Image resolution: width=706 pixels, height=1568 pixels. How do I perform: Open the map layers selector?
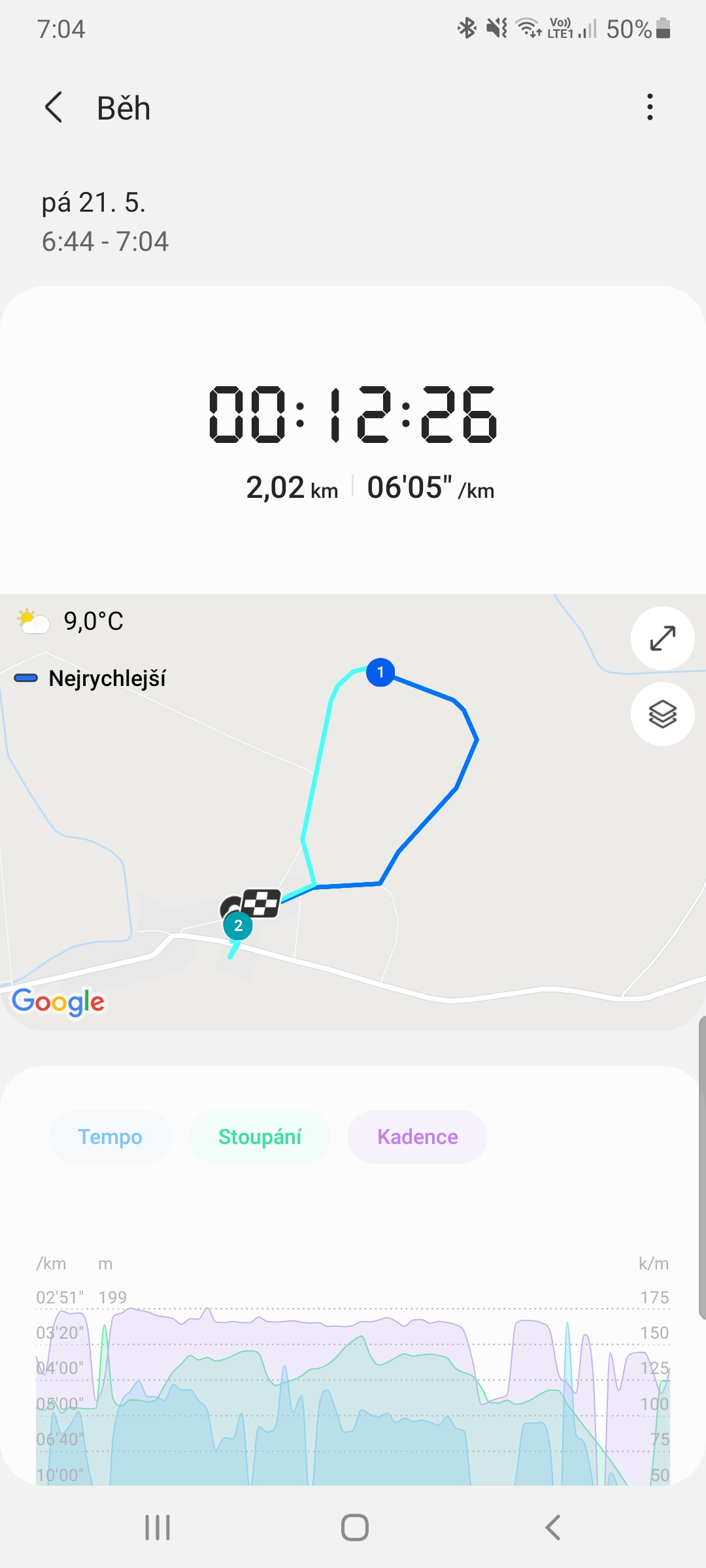tap(662, 714)
